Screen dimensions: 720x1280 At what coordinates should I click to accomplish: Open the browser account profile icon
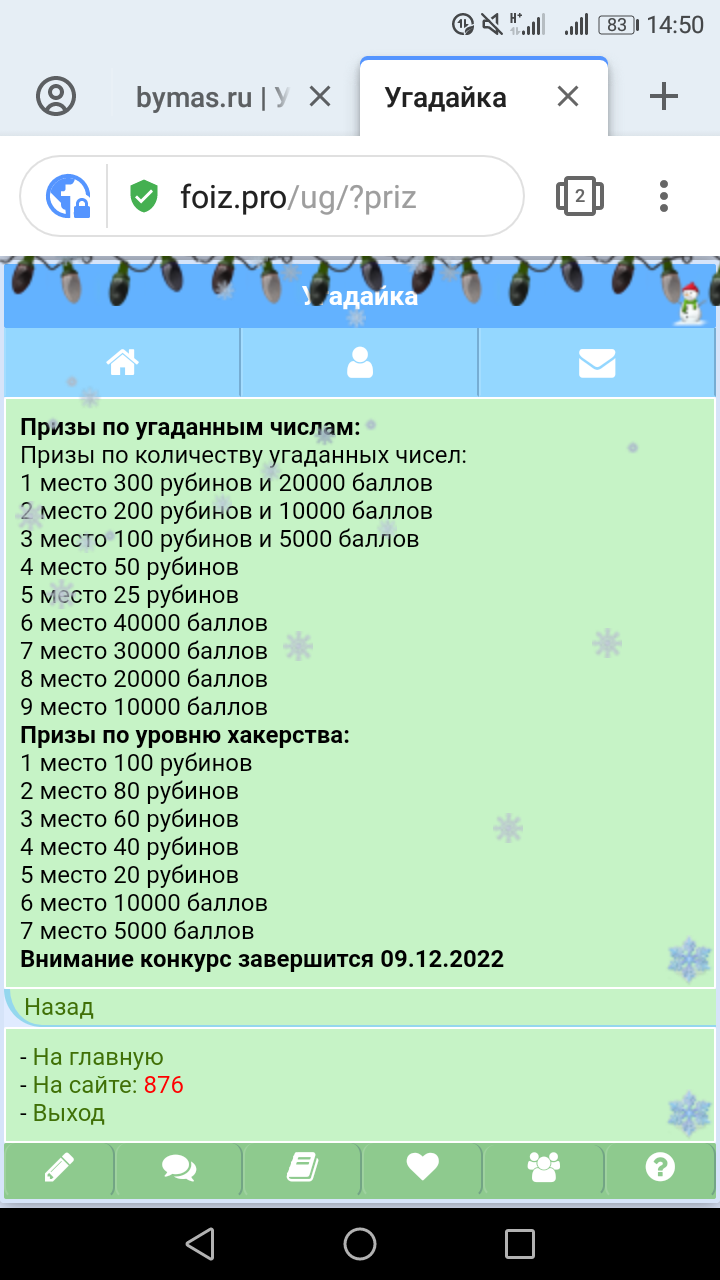coord(56,96)
